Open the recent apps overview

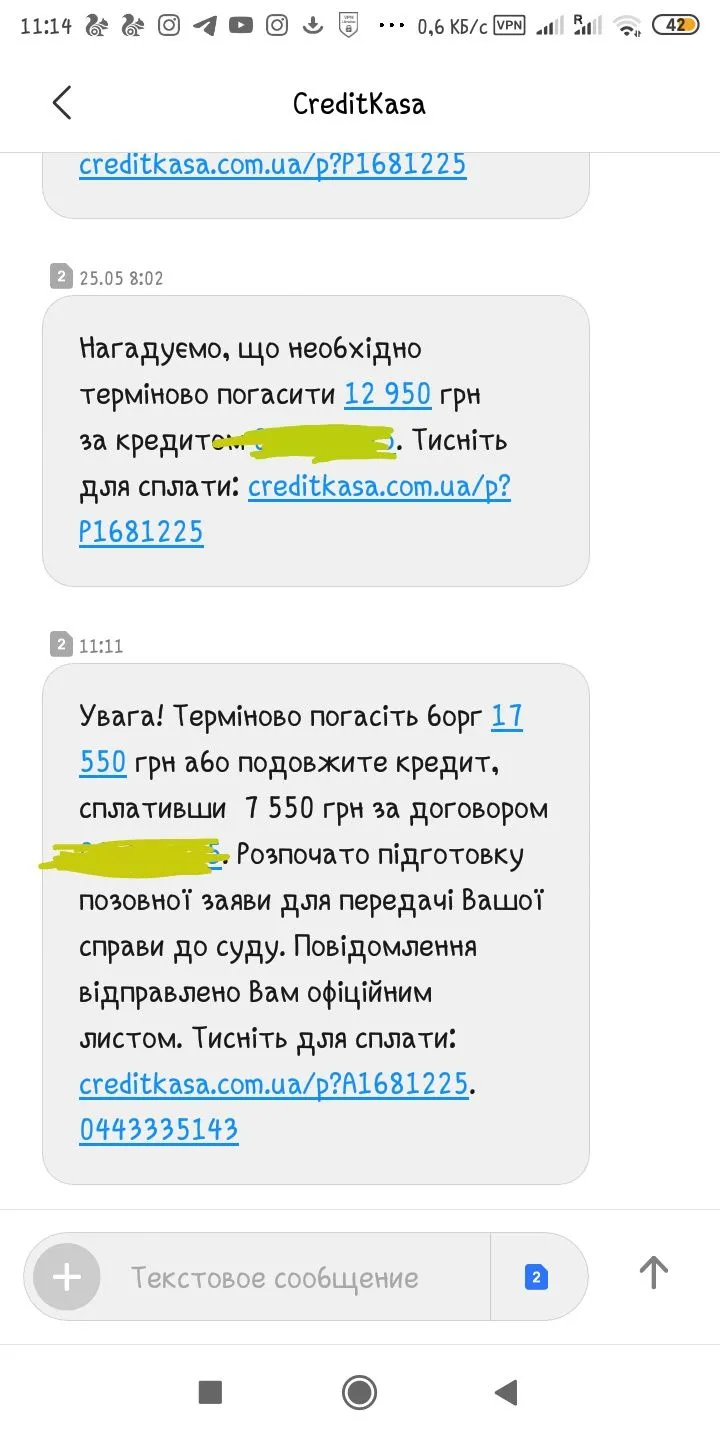pos(210,1392)
